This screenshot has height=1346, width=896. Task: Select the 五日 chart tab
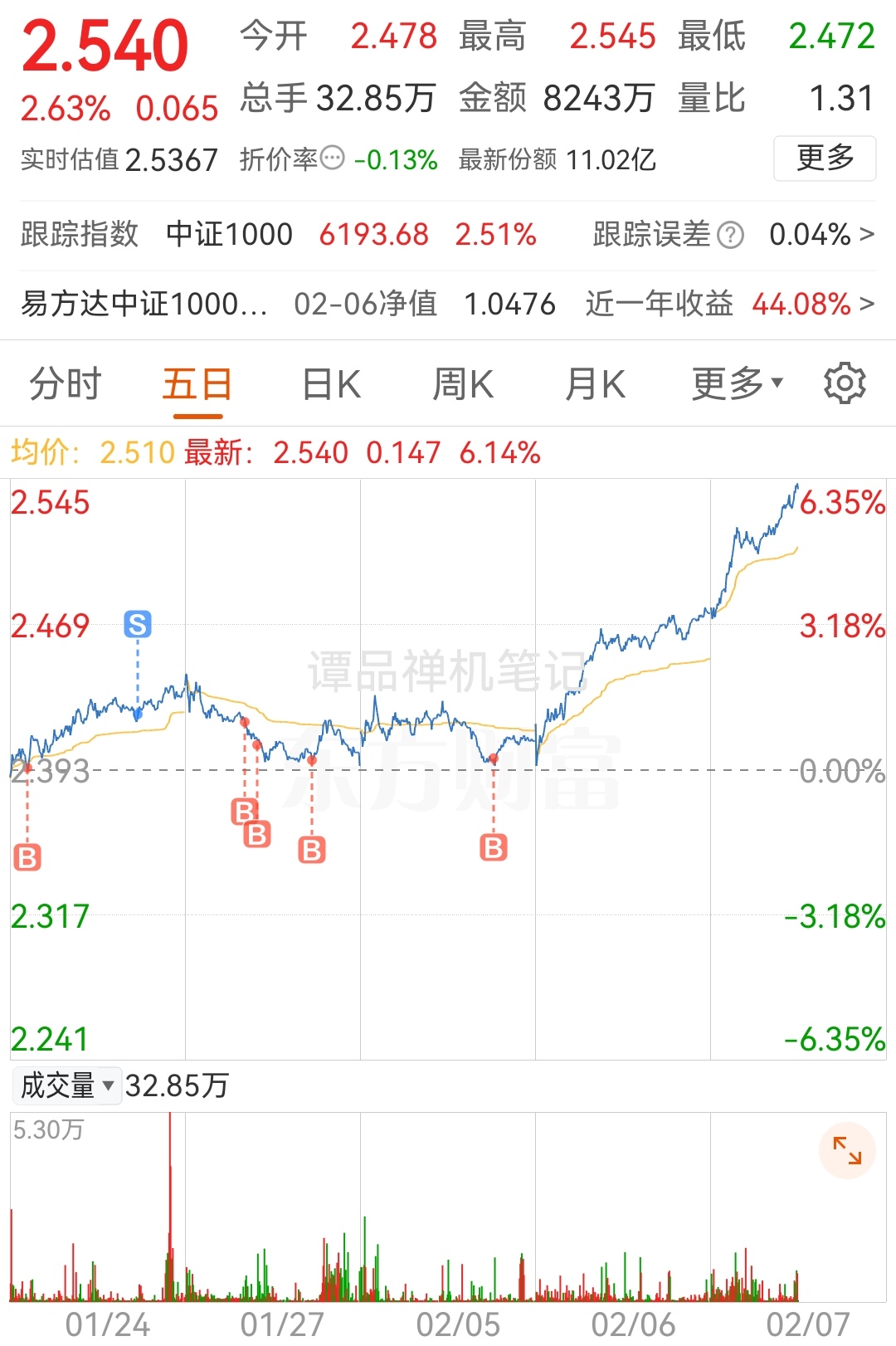[x=197, y=385]
